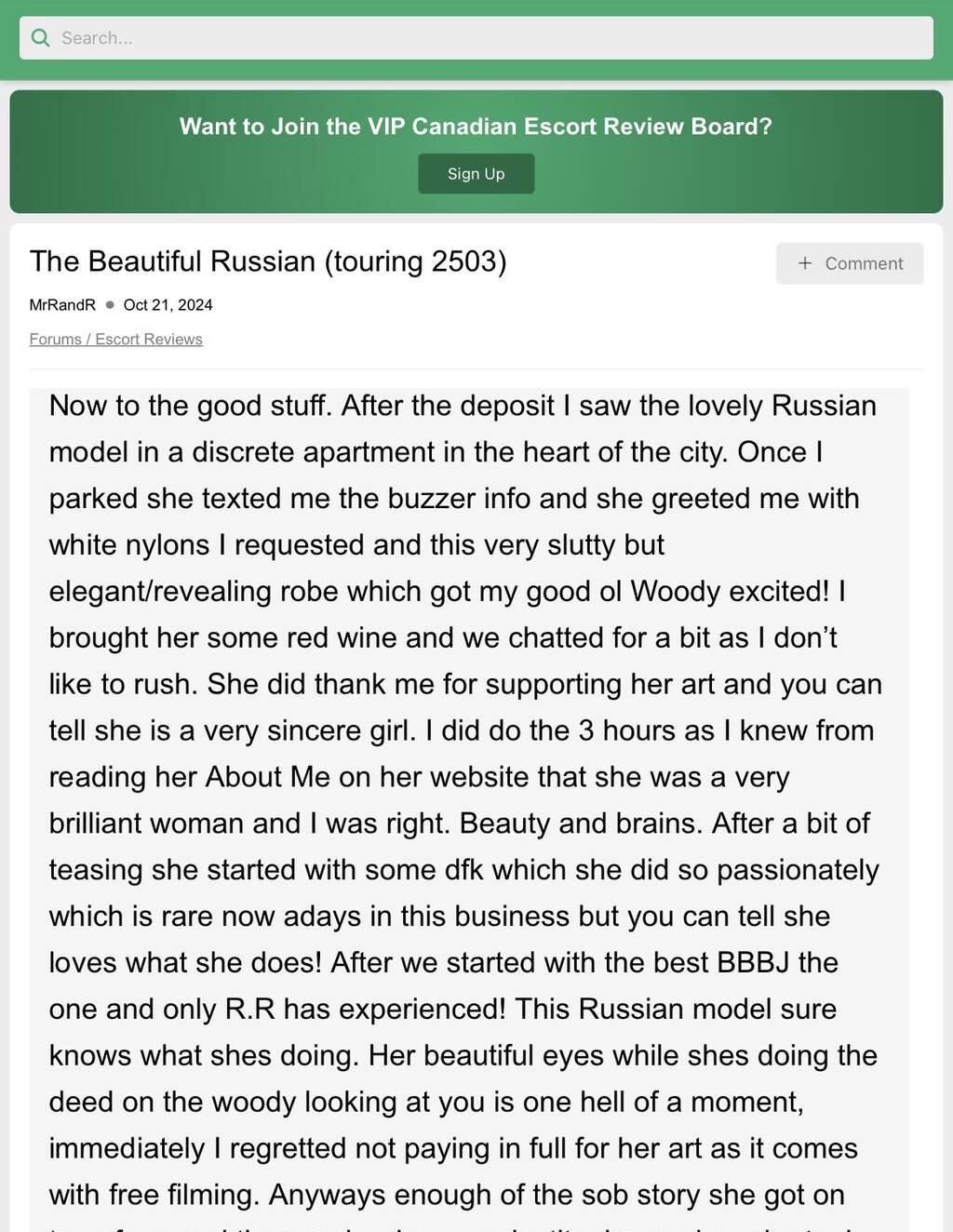Open MrRandR's profile

62,305
